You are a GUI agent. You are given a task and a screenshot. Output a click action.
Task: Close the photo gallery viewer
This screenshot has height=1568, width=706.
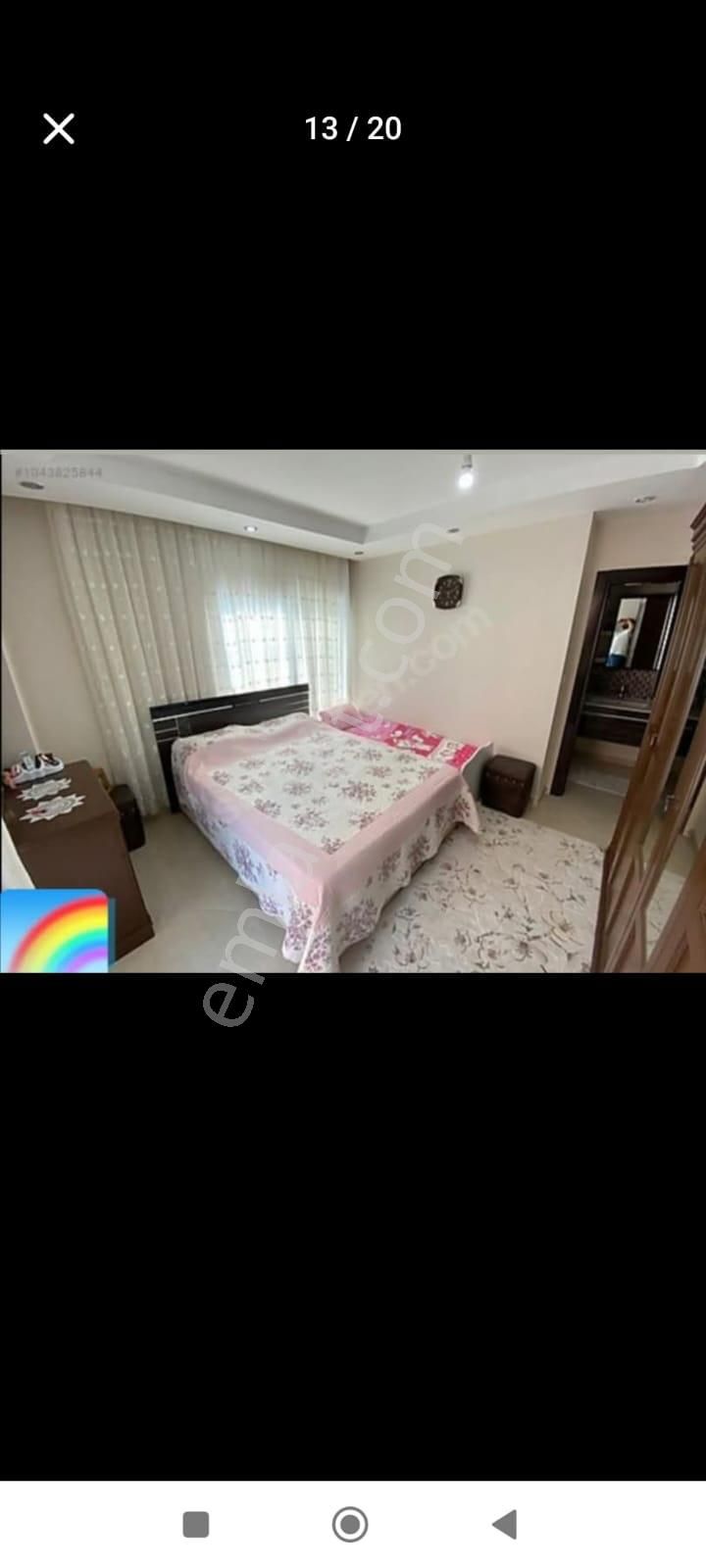(59, 128)
